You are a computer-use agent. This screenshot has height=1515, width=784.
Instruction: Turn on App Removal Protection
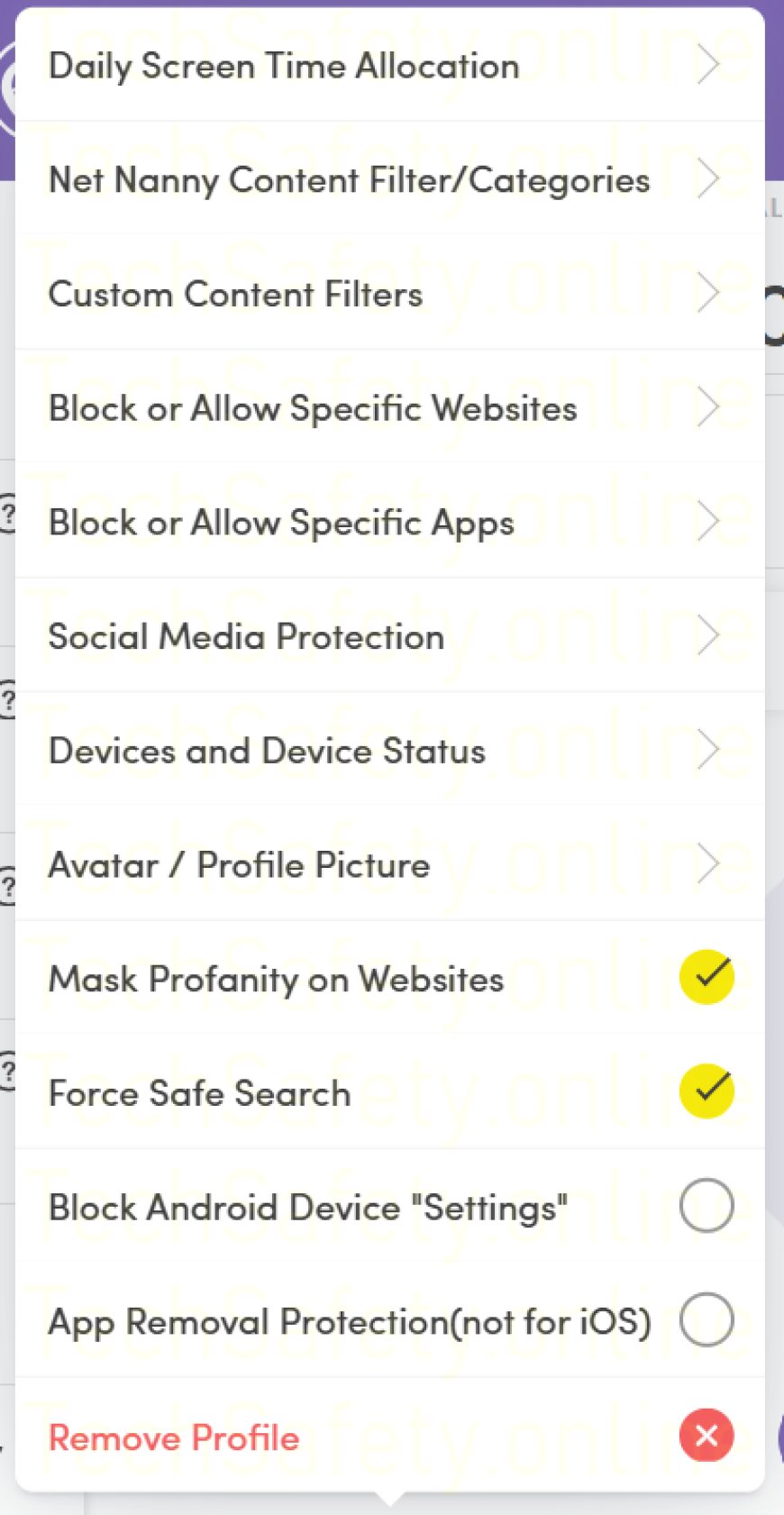pyautogui.click(x=707, y=1320)
